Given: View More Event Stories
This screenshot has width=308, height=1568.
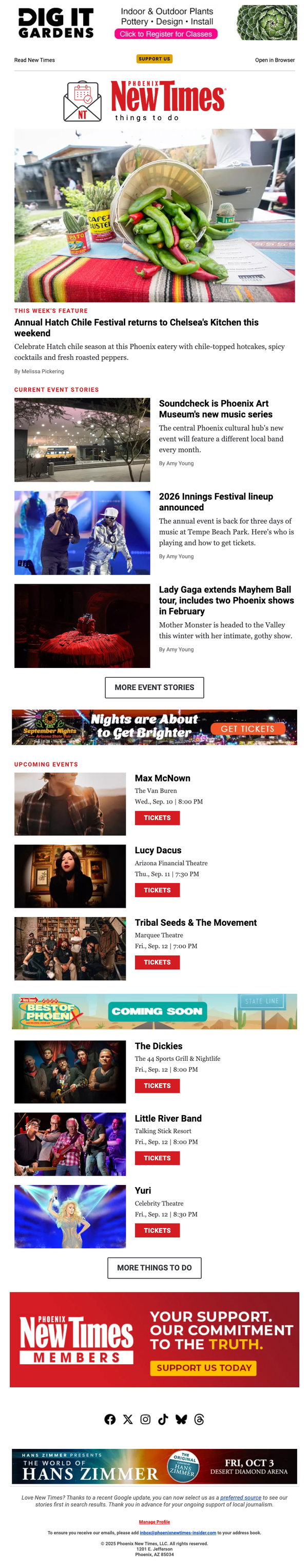Looking at the screenshot, I should pyautogui.click(x=154, y=687).
